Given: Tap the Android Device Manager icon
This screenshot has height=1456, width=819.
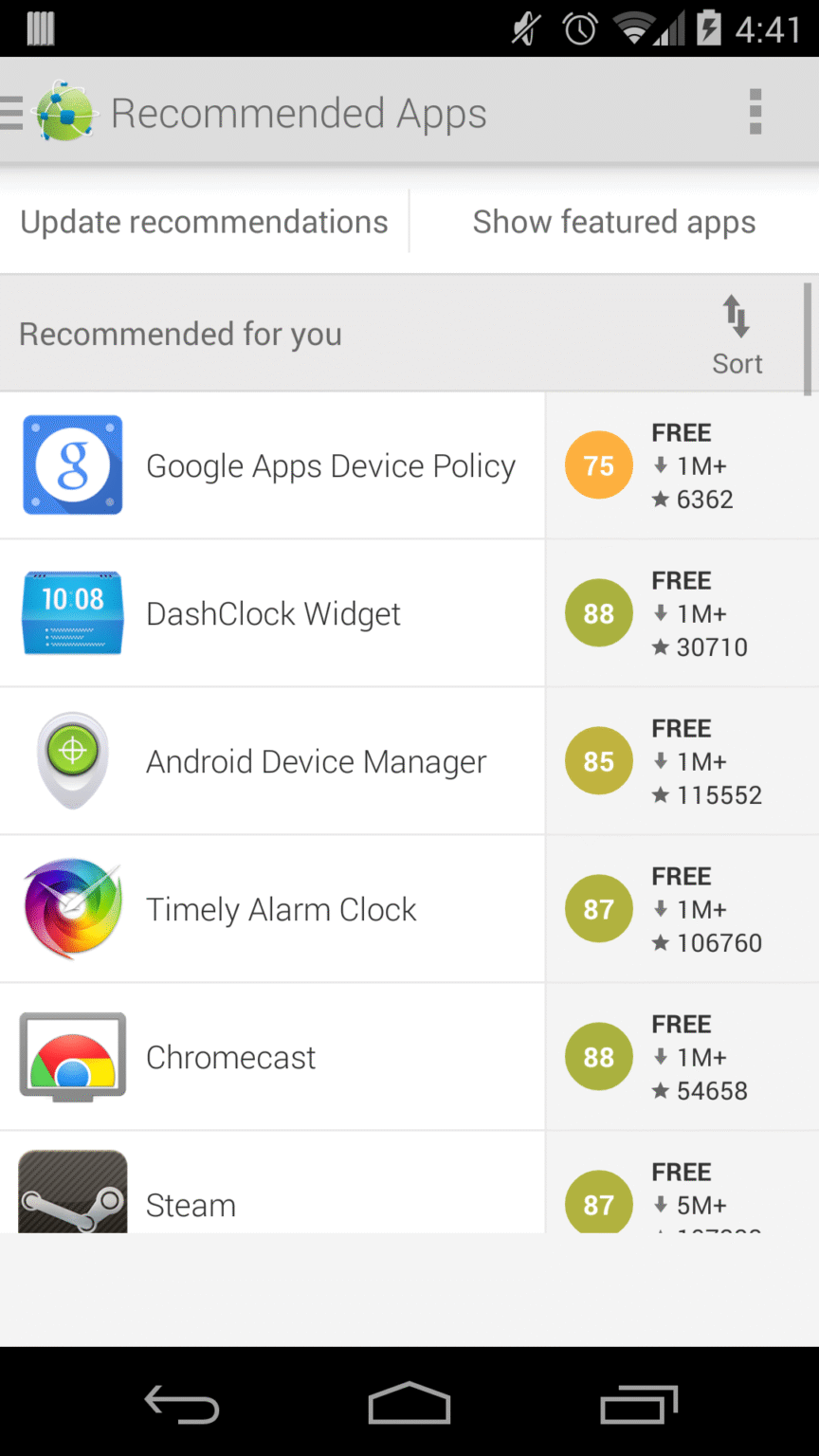Looking at the screenshot, I should [x=72, y=761].
